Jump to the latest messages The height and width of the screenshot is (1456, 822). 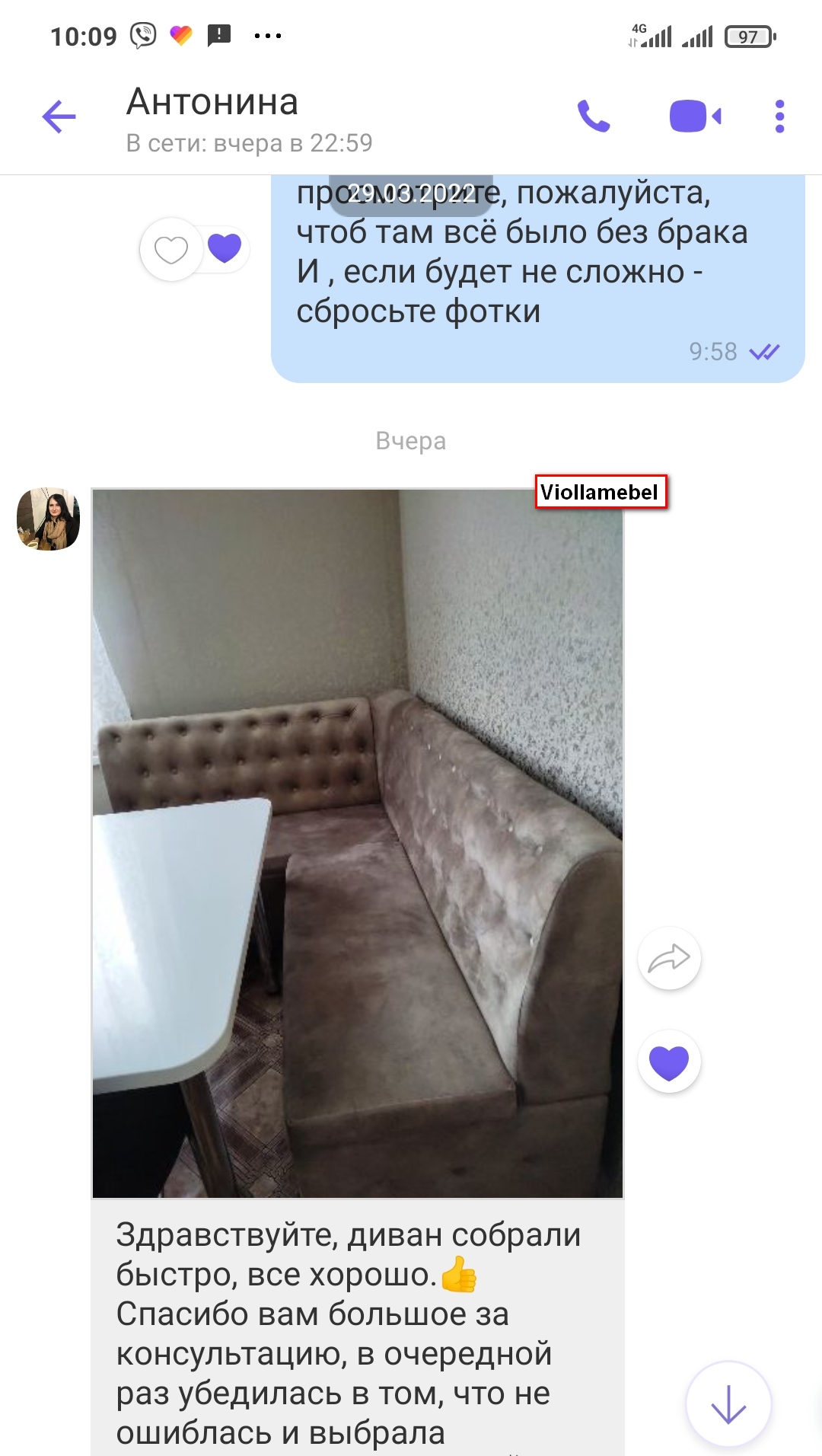(728, 1404)
